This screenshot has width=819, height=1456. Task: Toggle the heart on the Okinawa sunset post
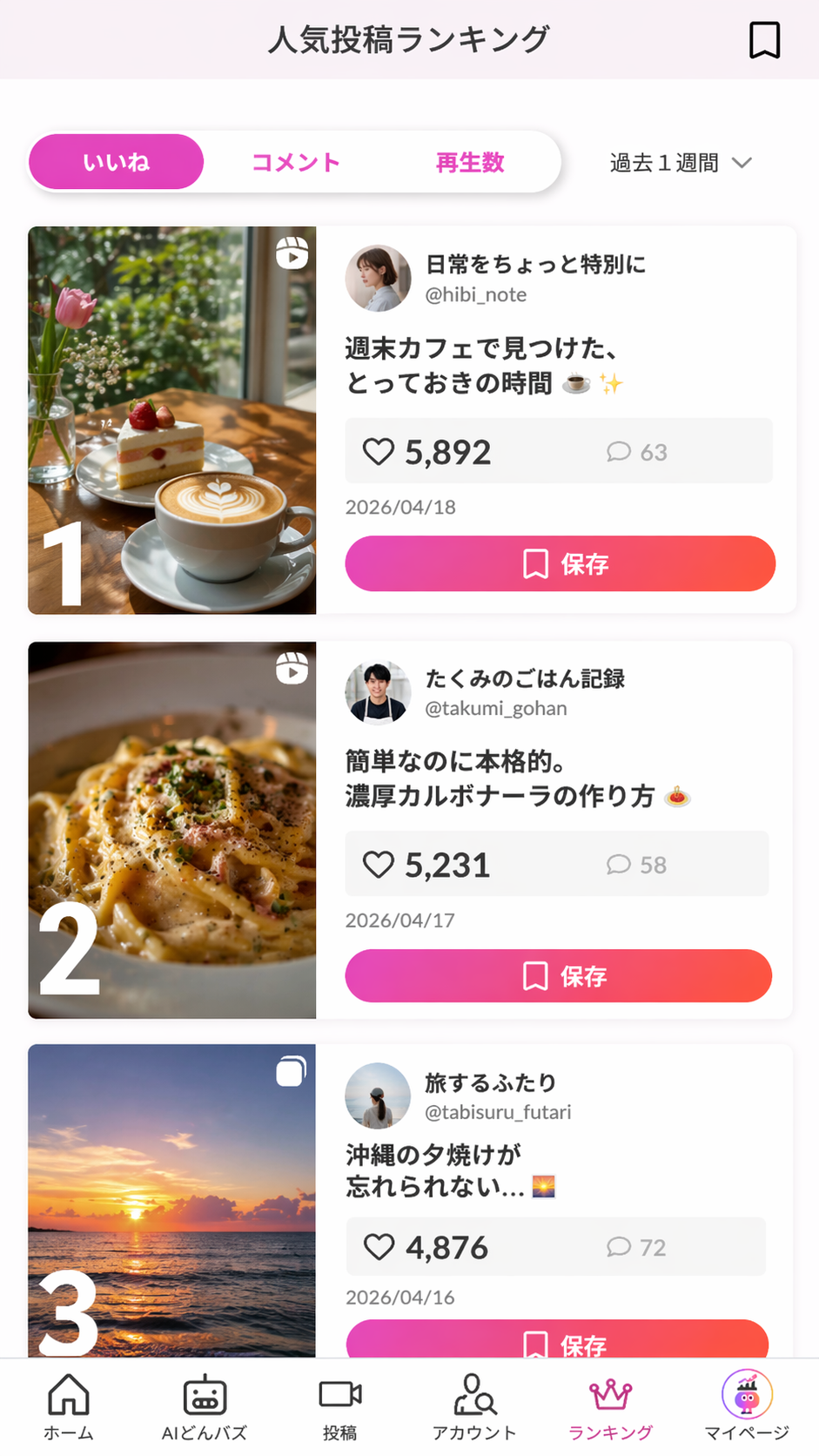tap(381, 1247)
